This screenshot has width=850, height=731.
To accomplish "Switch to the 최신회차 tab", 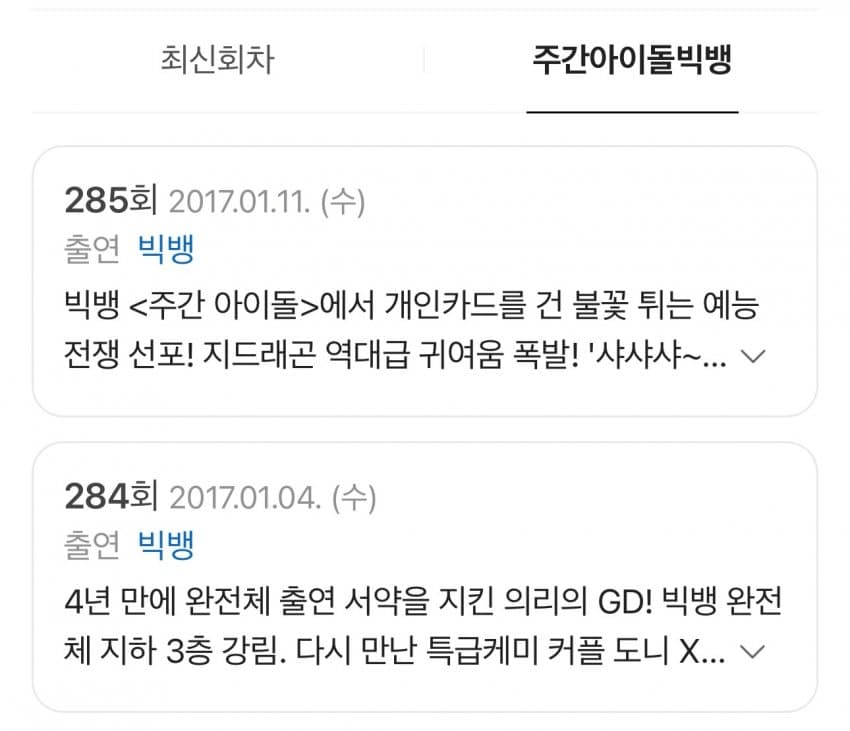I will tap(217, 61).
